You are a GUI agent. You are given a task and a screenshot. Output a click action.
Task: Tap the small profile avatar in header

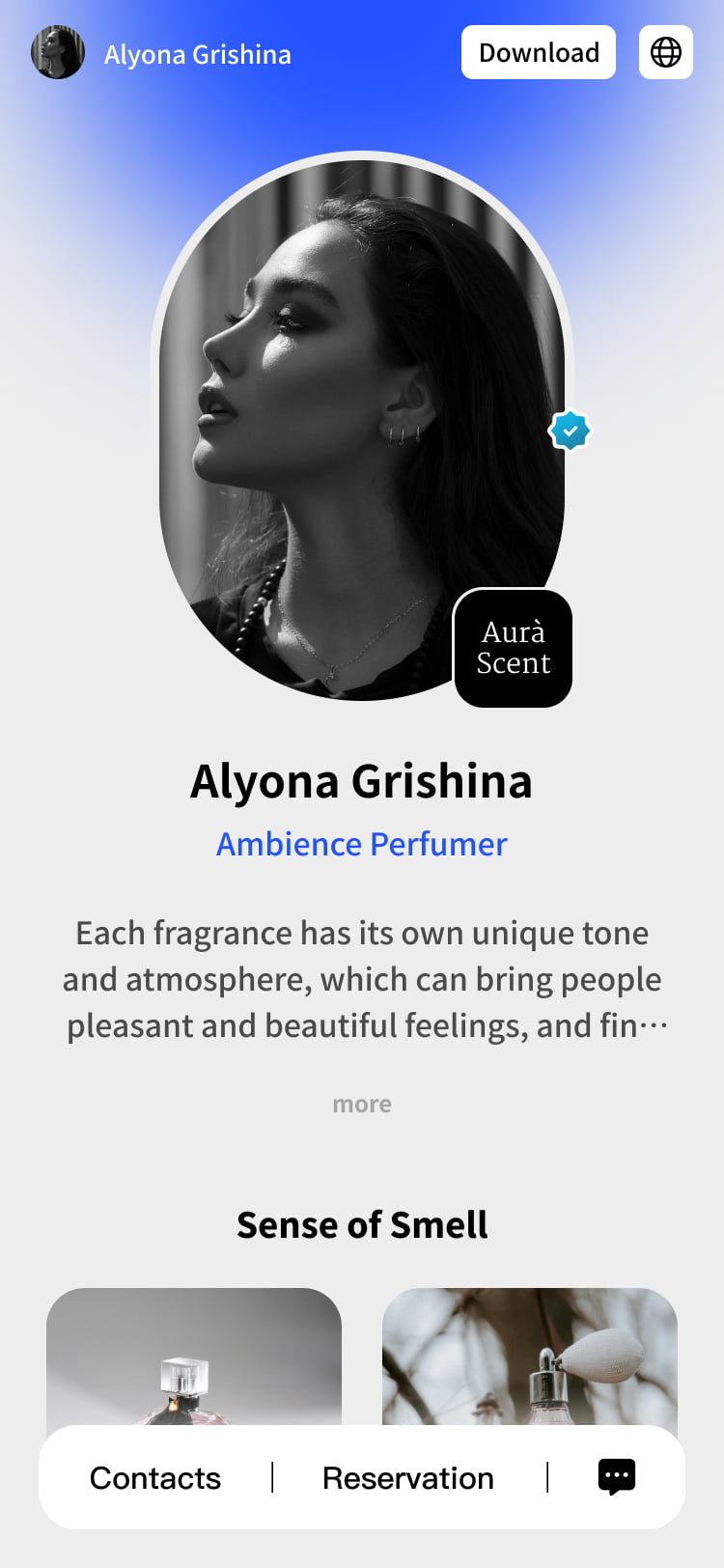click(58, 52)
